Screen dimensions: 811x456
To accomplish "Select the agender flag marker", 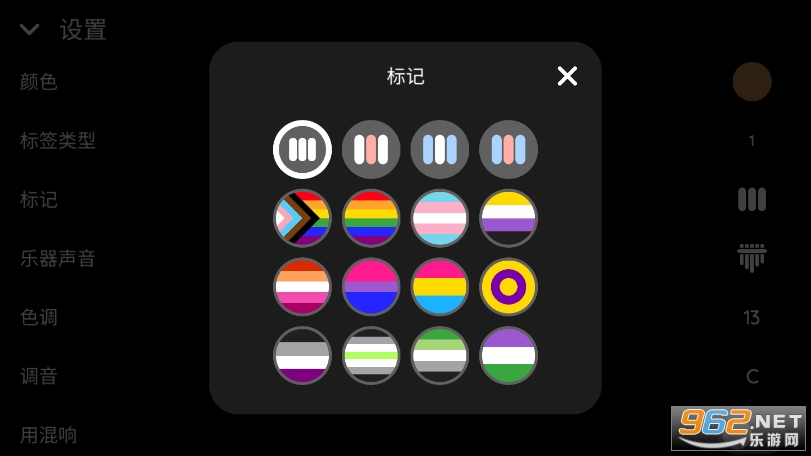I will coord(371,355).
